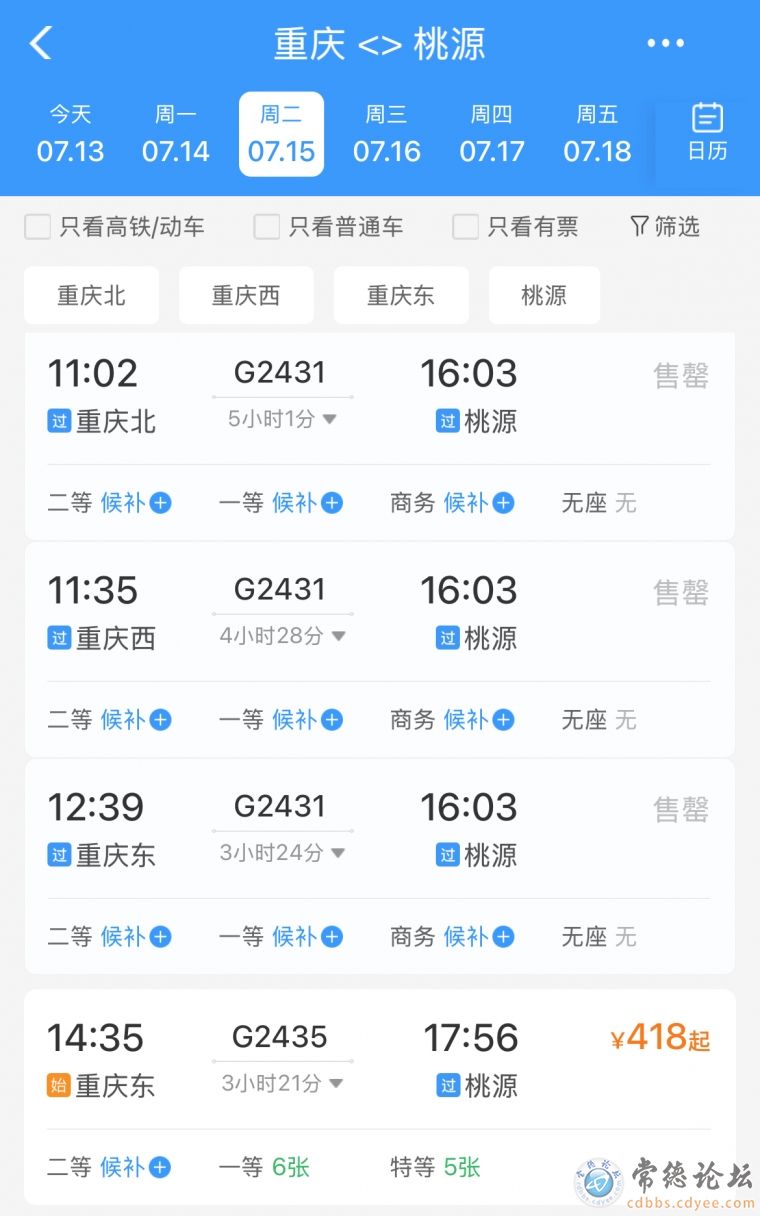Go back using the top-left arrow
The height and width of the screenshot is (1216, 760).
pos(40,43)
